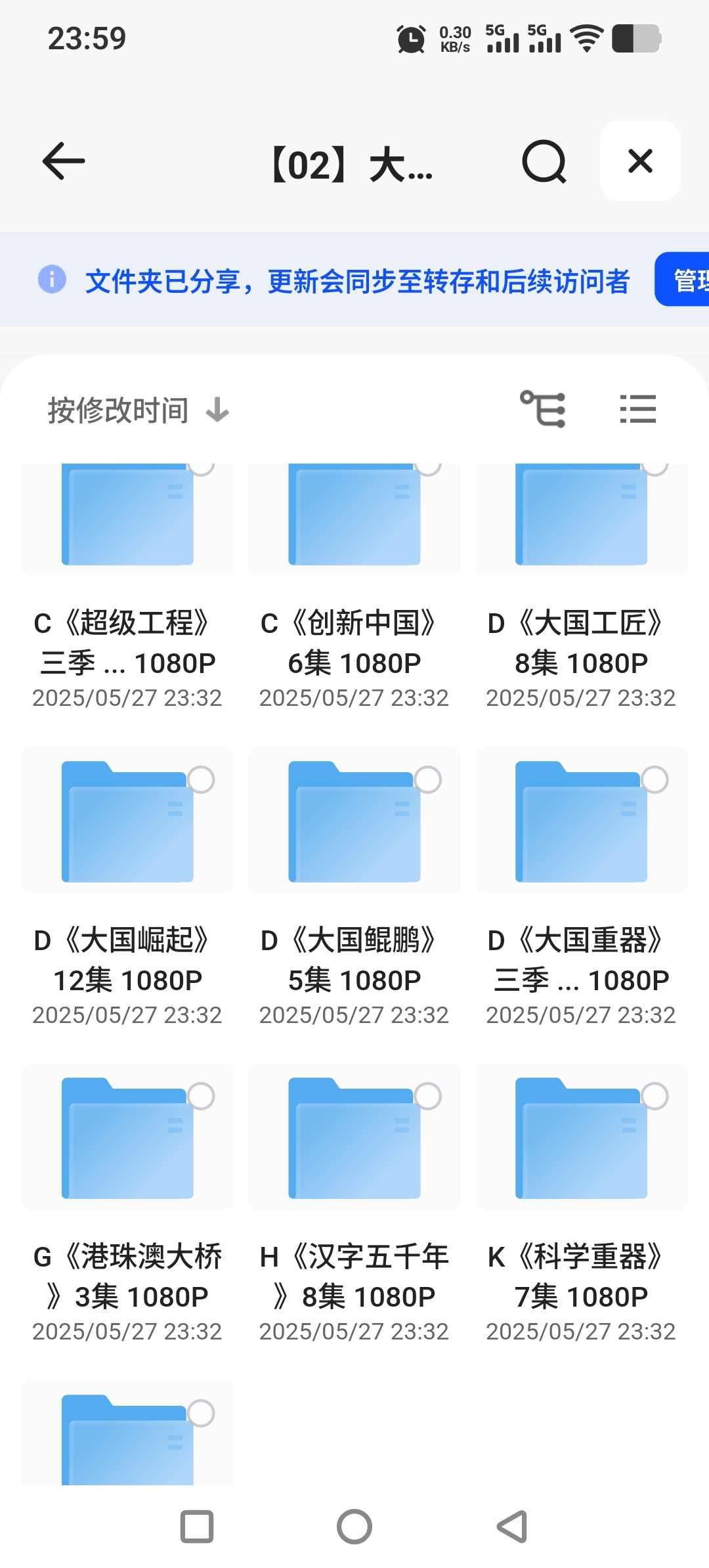
Task: Switch to list view layout
Action: pos(637,409)
